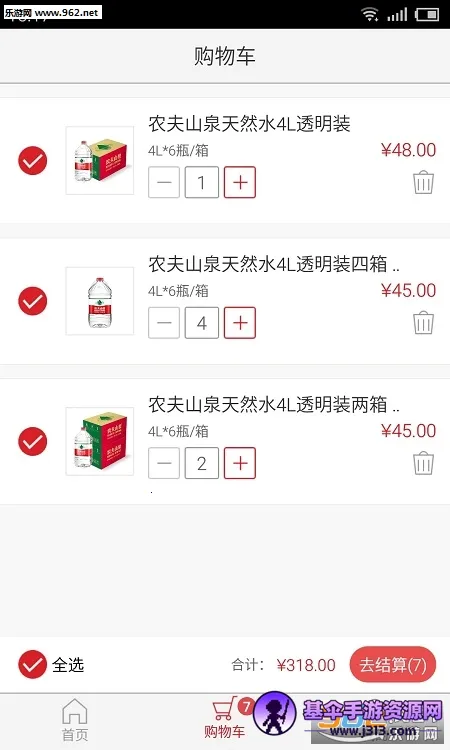Decrease quantity of the ¥48.00 item
The image size is (450, 750).
pyautogui.click(x=164, y=182)
